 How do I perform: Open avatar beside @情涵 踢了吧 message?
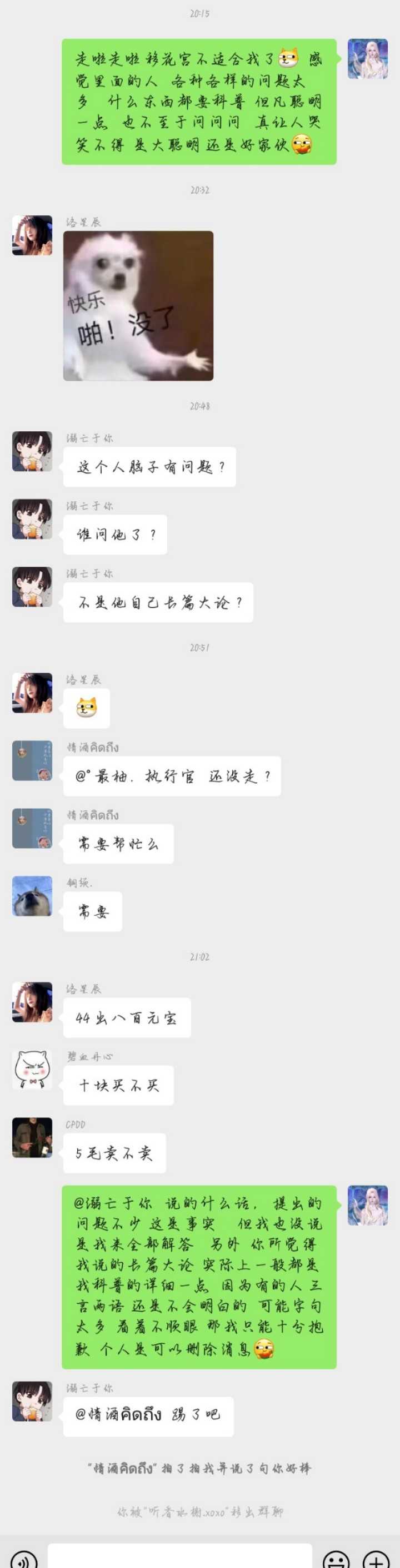32,1400
